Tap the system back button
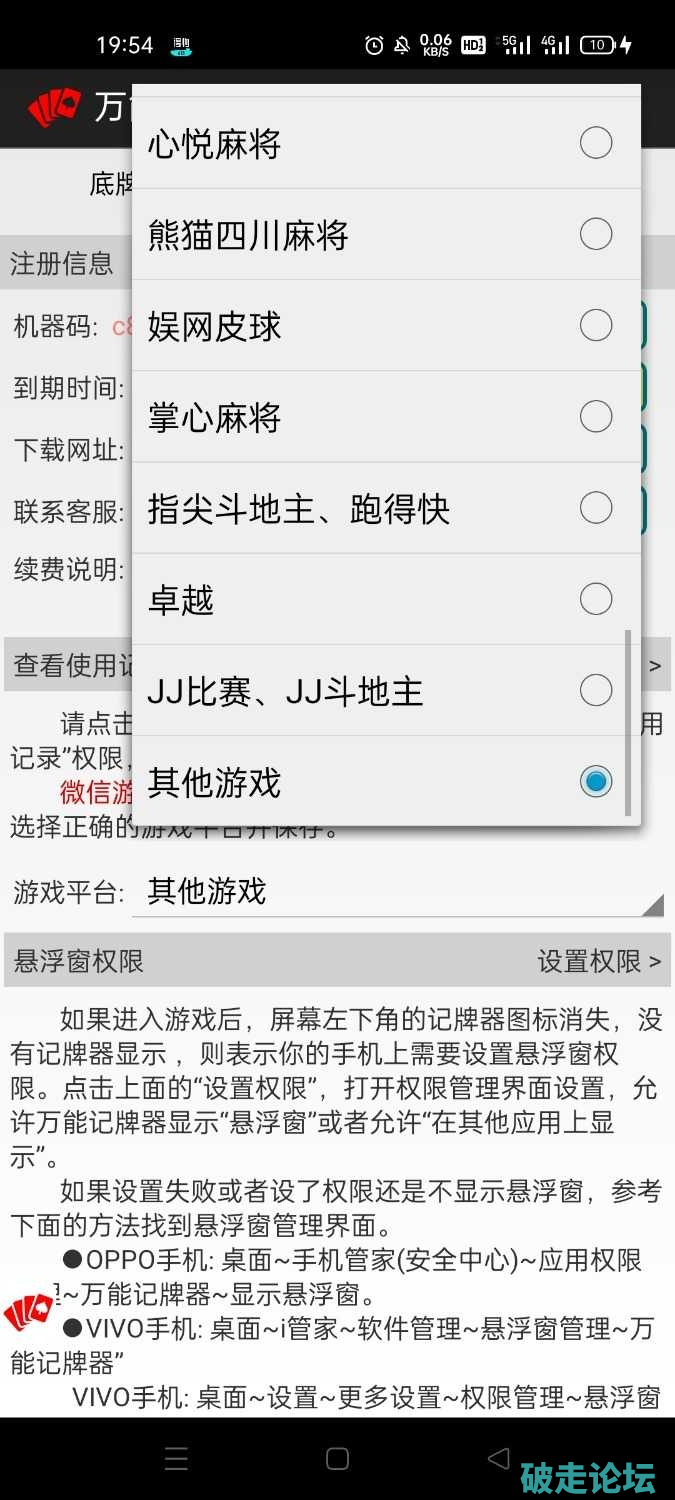This screenshot has width=675, height=1500. 498,1458
